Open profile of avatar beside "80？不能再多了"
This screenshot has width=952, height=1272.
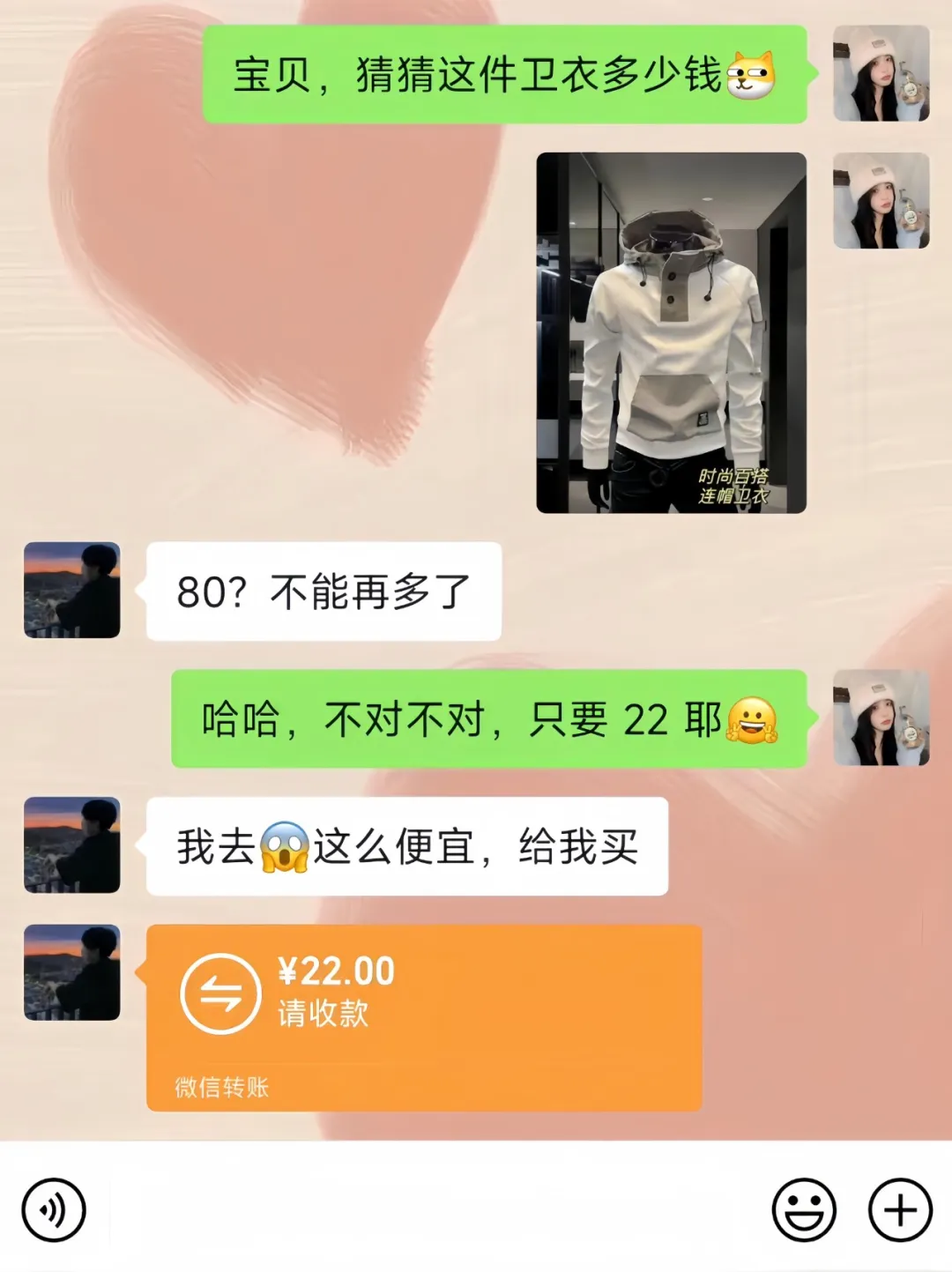coord(72,590)
